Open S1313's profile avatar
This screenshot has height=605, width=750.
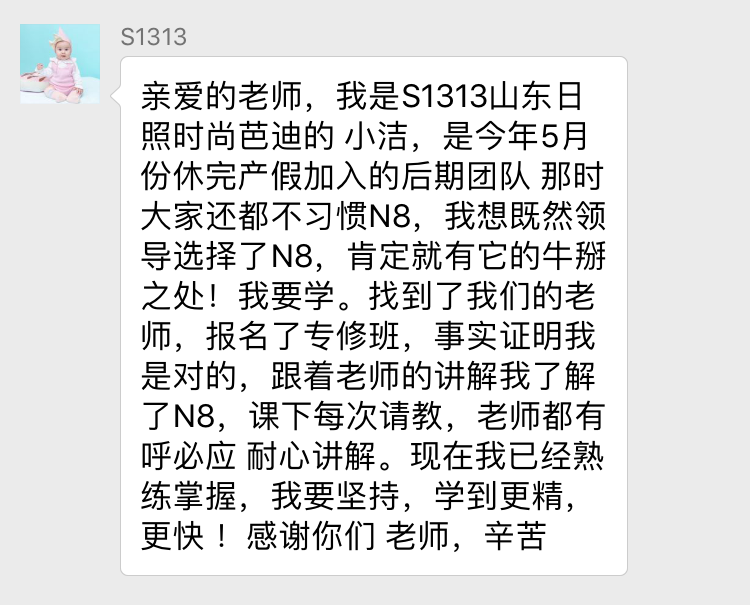click(x=60, y=63)
